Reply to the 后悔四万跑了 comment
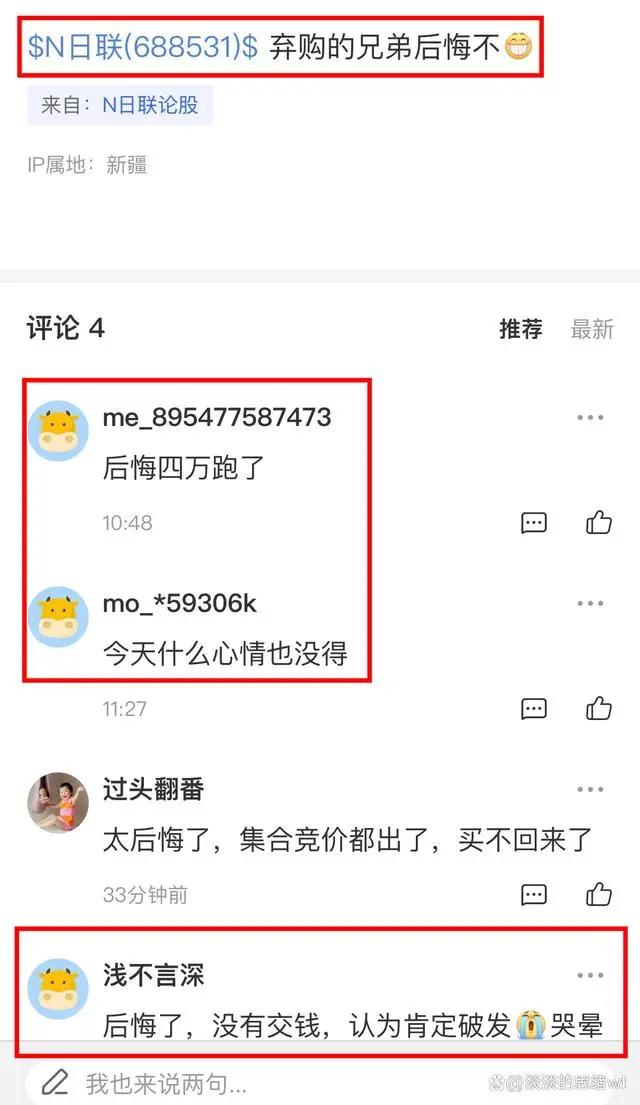 pos(534,522)
